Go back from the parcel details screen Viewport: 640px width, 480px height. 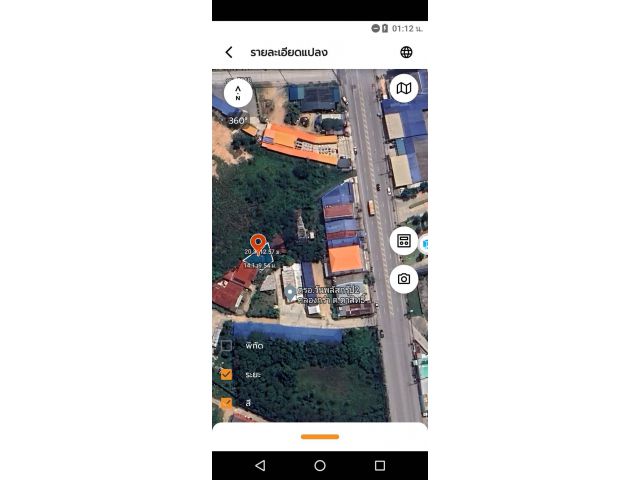click(x=229, y=52)
